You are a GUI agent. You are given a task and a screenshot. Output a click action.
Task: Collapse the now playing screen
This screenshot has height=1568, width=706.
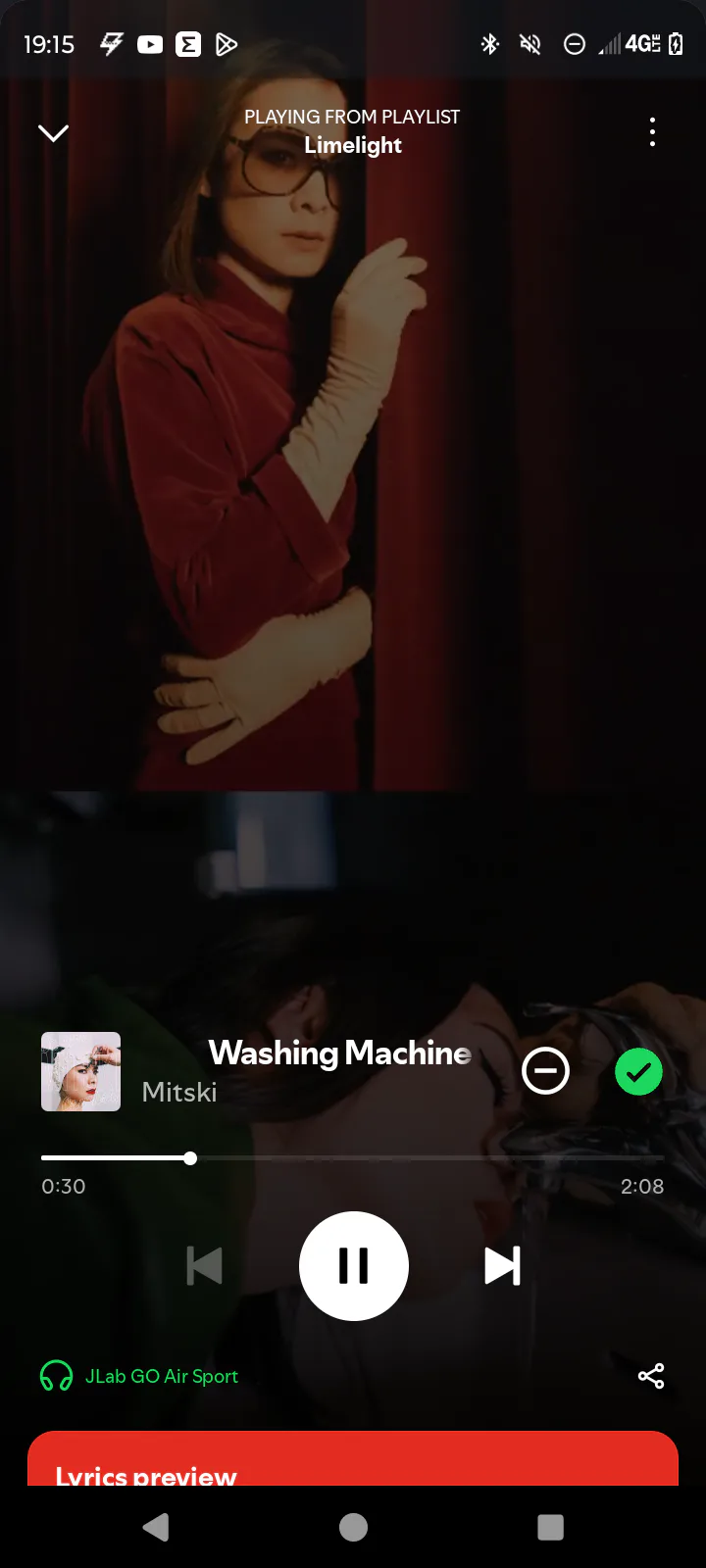53,132
